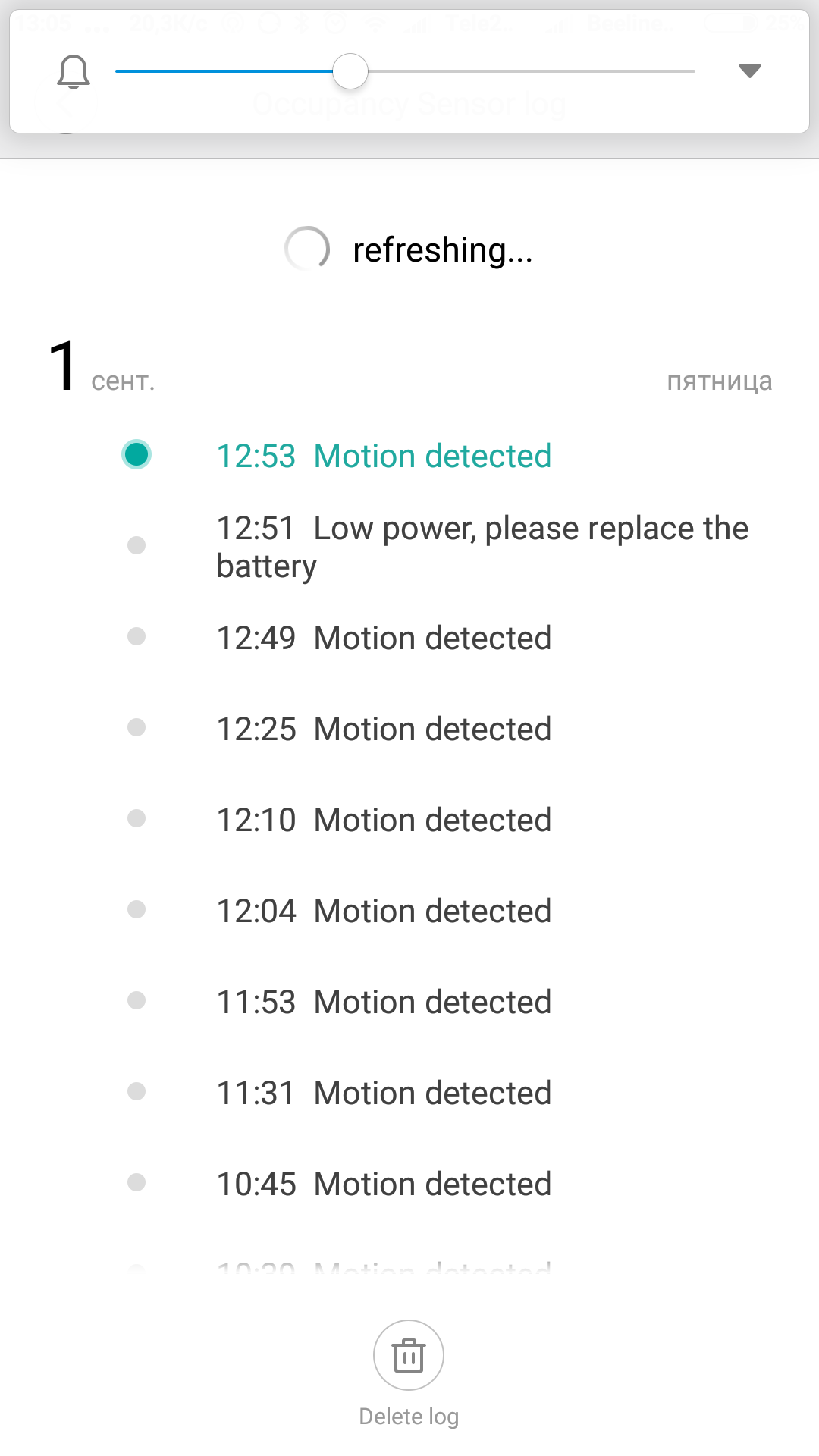
Task: Click the timeline dot next to 10:45
Action: [x=136, y=1183]
